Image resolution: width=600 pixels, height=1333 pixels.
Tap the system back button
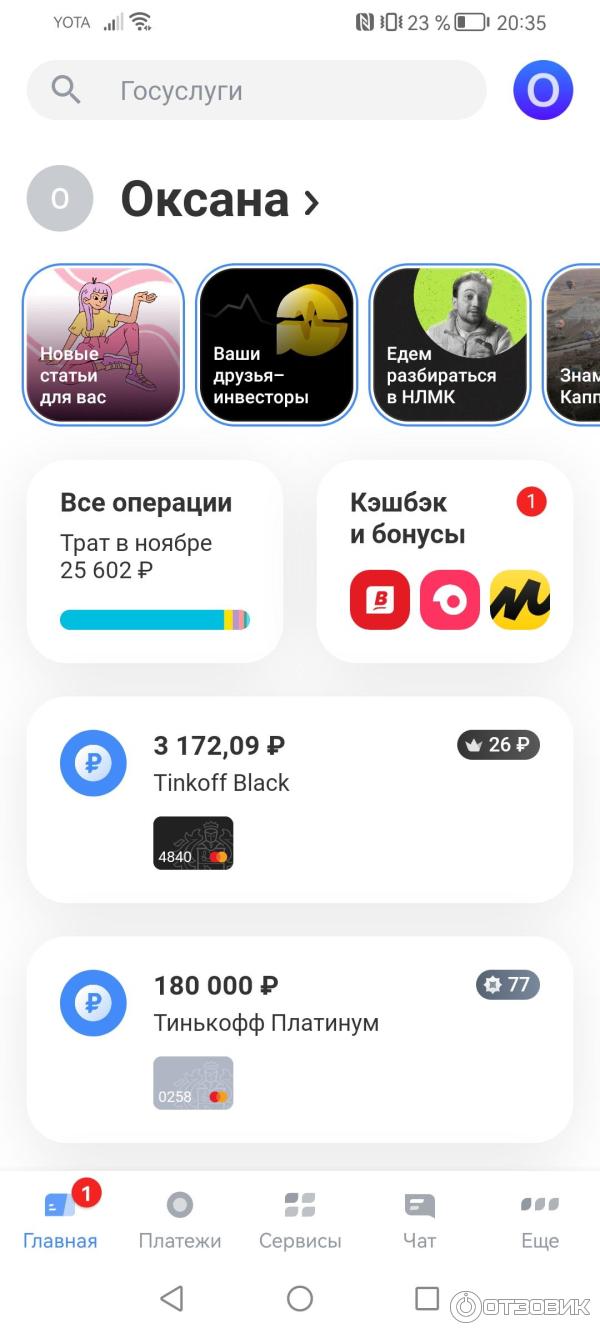pyautogui.click(x=172, y=1298)
